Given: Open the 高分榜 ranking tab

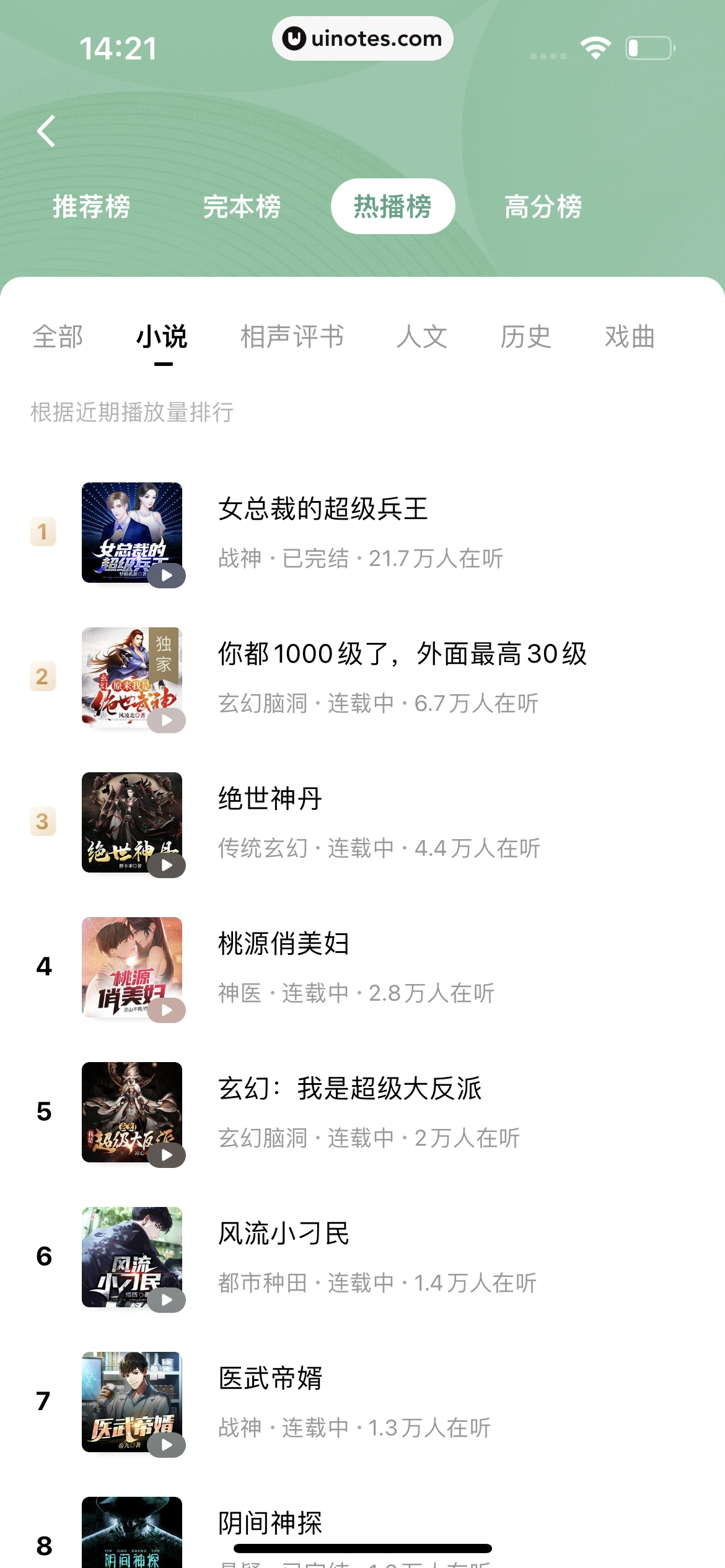Looking at the screenshot, I should [x=543, y=207].
